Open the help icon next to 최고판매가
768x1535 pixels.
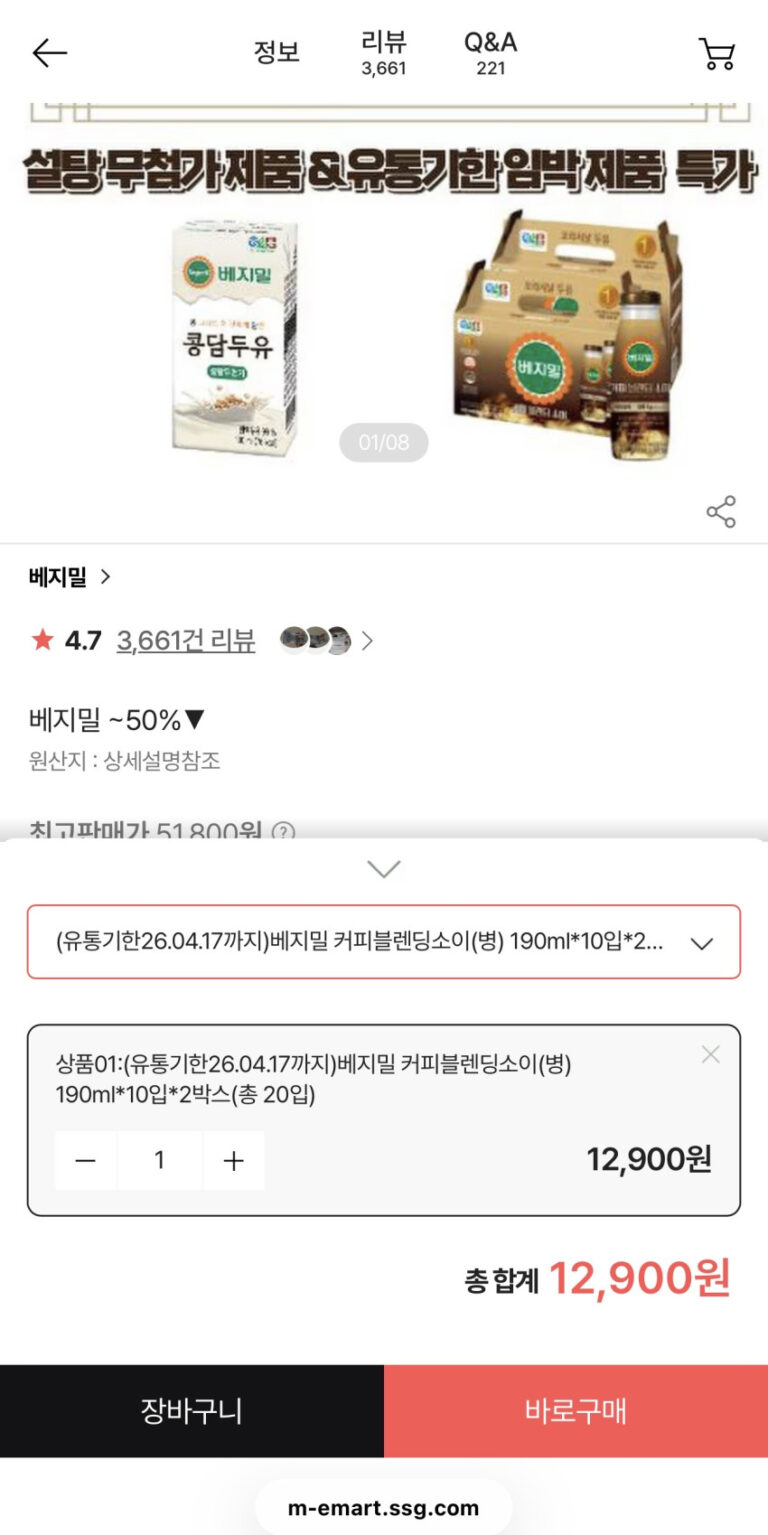click(x=284, y=831)
